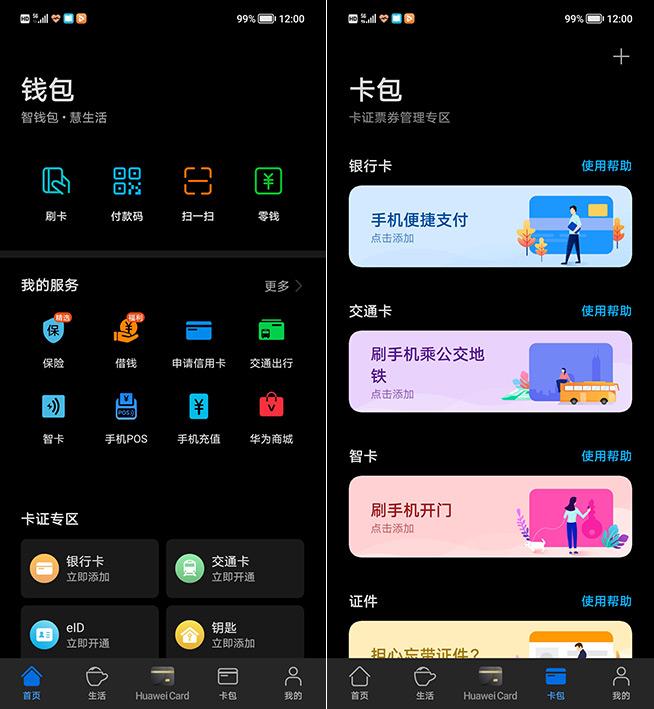
Task: Open the eID 立即开通 tile
Action: tap(90, 634)
